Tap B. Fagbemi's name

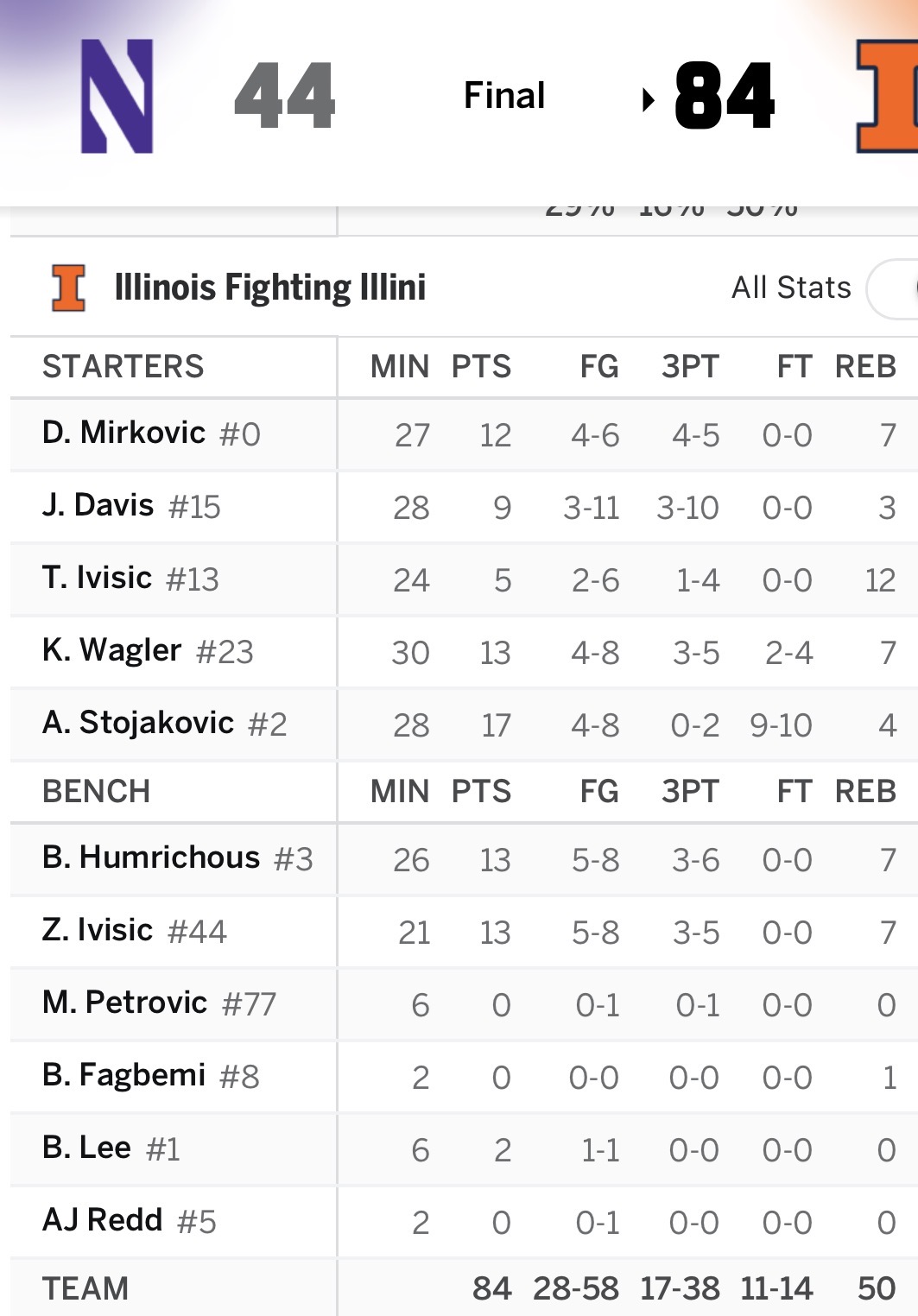point(123,1075)
